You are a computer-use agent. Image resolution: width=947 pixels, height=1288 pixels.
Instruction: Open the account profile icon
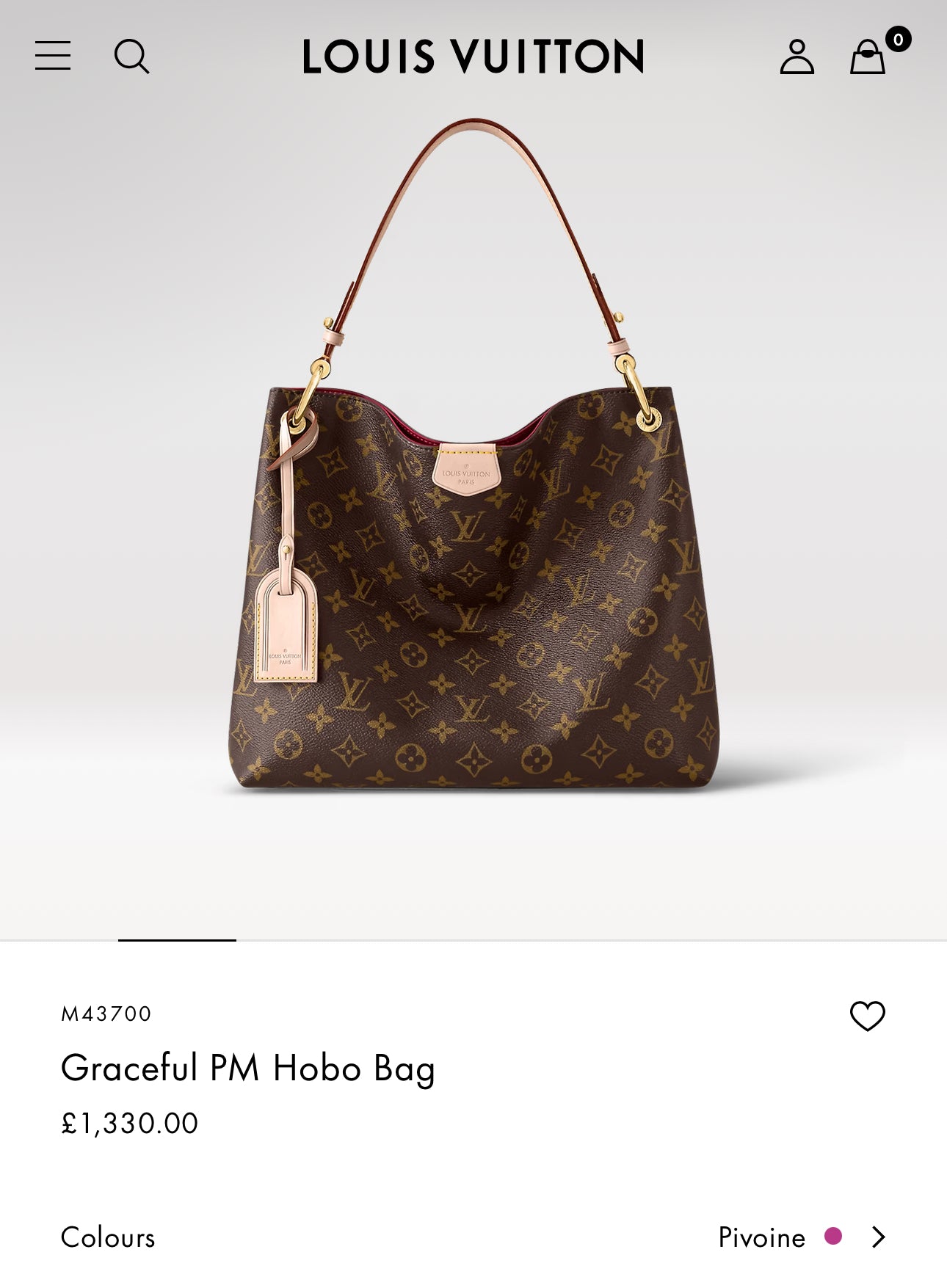[797, 57]
